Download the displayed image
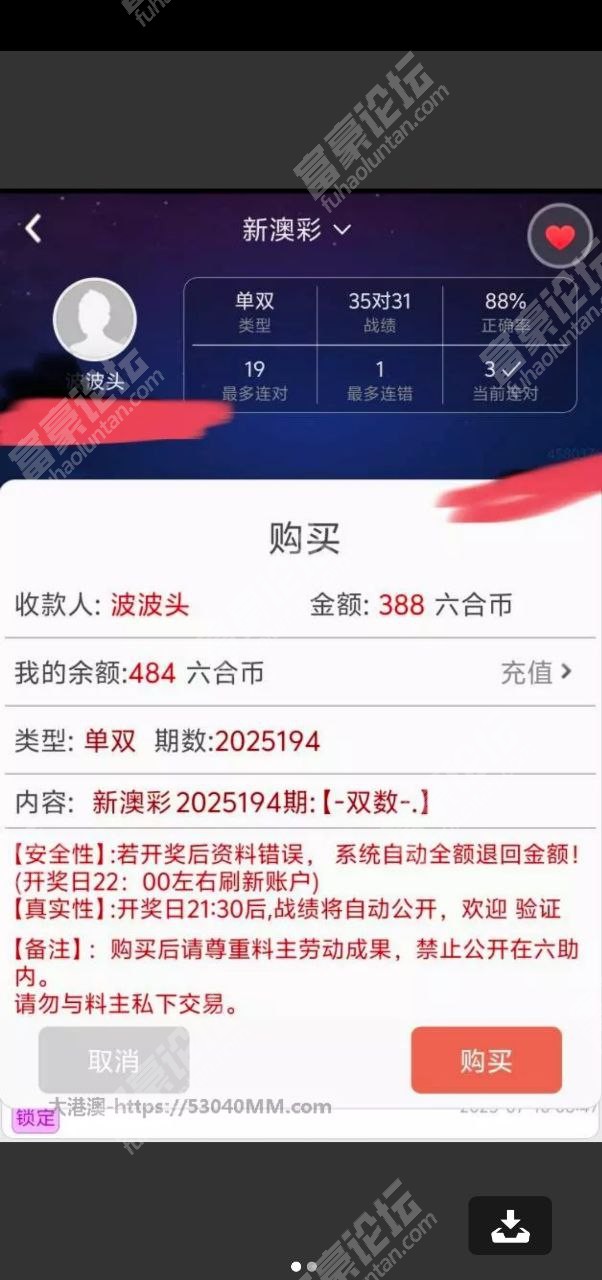 pyautogui.click(x=510, y=1225)
